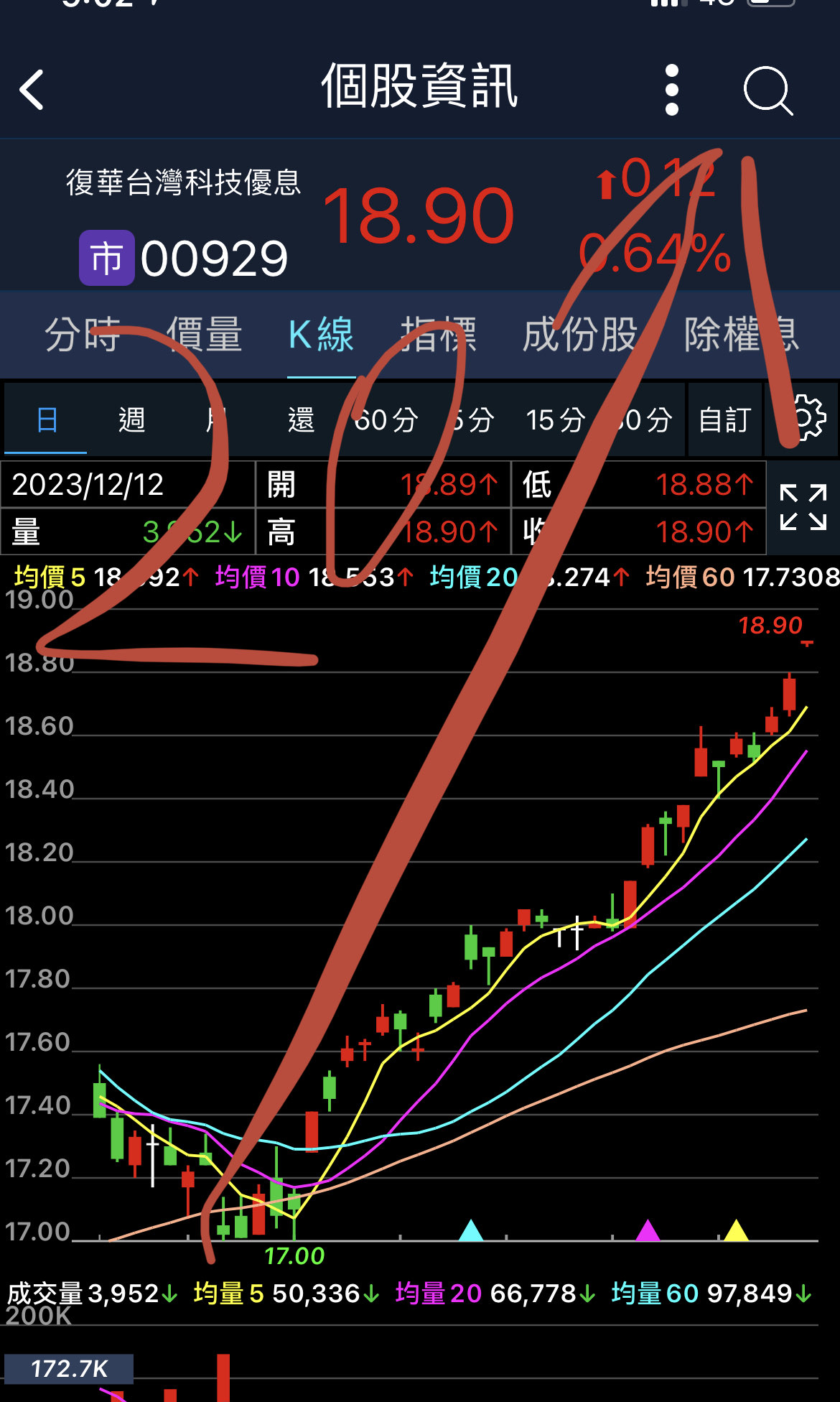Select the K線 tab
This screenshot has width=840, height=1402.
tap(321, 335)
